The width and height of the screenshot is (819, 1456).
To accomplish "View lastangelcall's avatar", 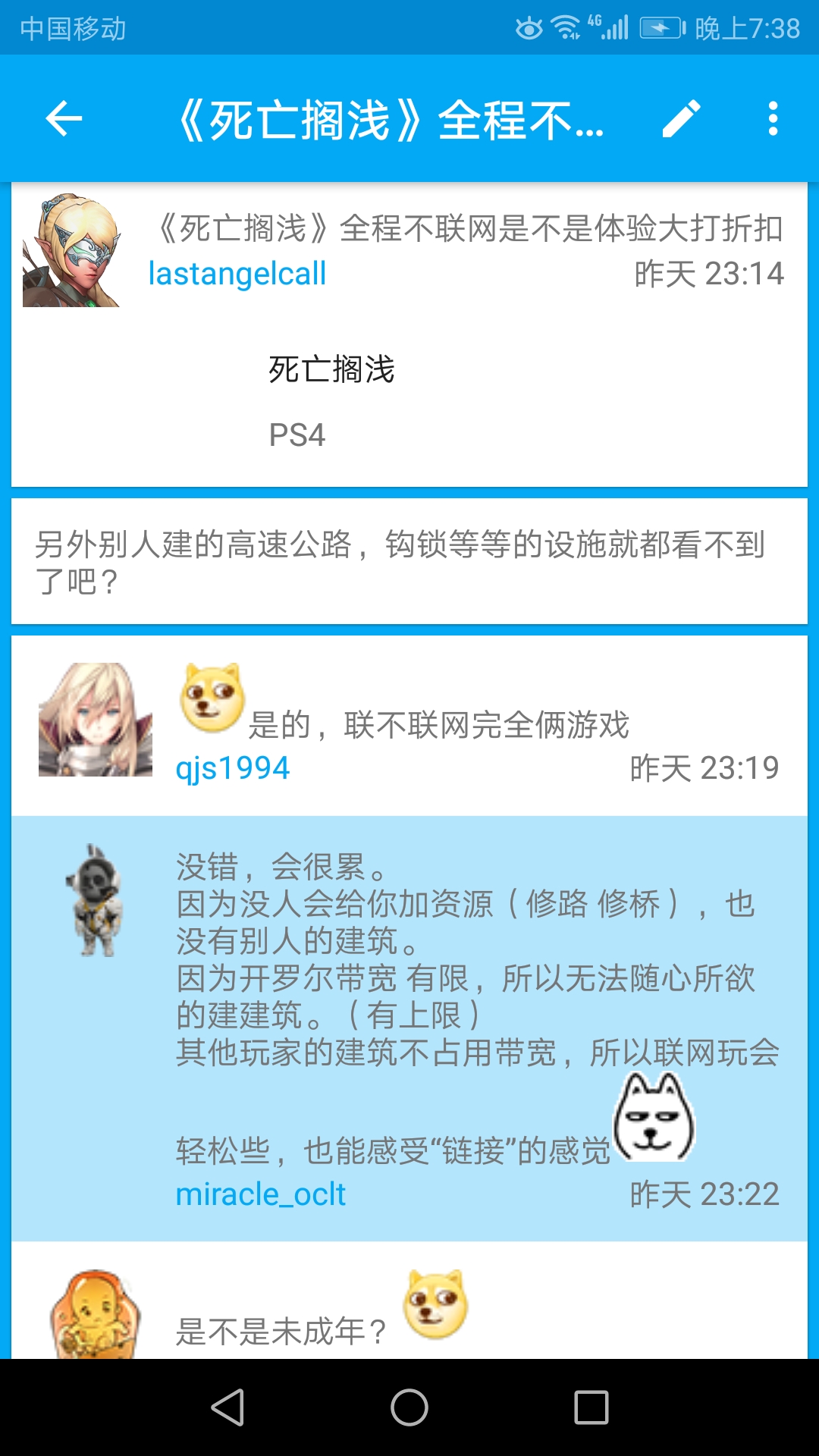I will [x=71, y=250].
